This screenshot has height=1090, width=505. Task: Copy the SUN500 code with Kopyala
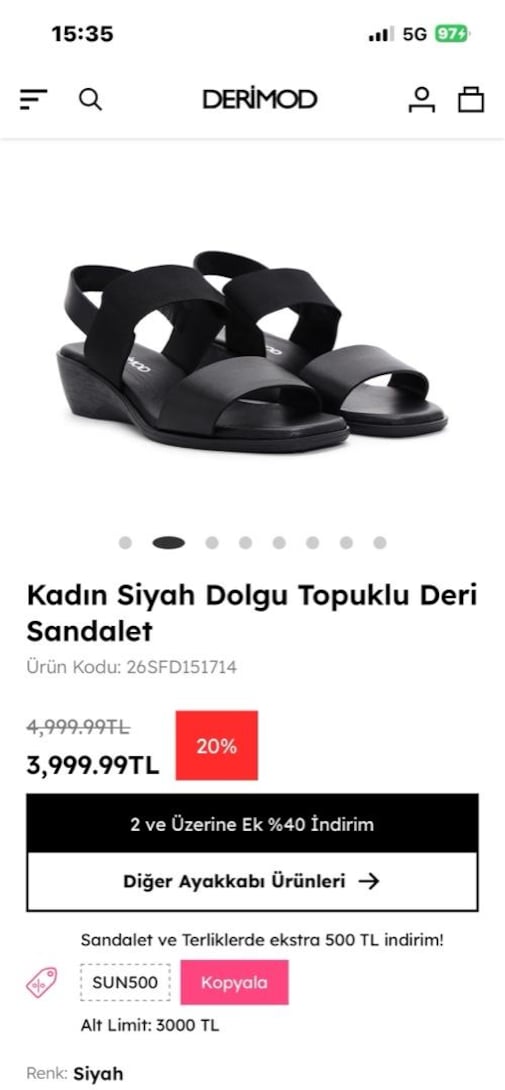(234, 982)
